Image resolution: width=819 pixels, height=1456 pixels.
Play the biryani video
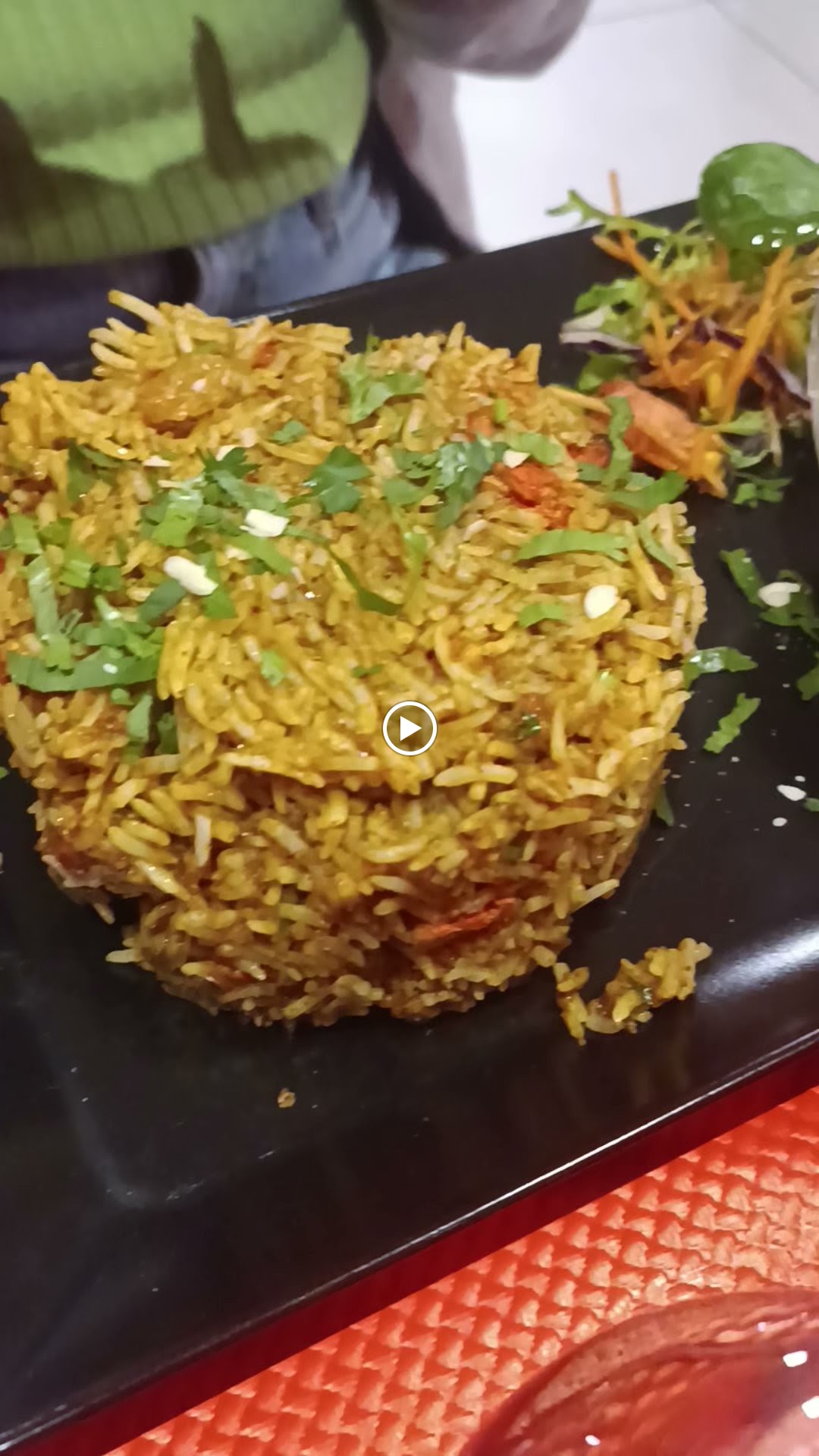point(409,728)
